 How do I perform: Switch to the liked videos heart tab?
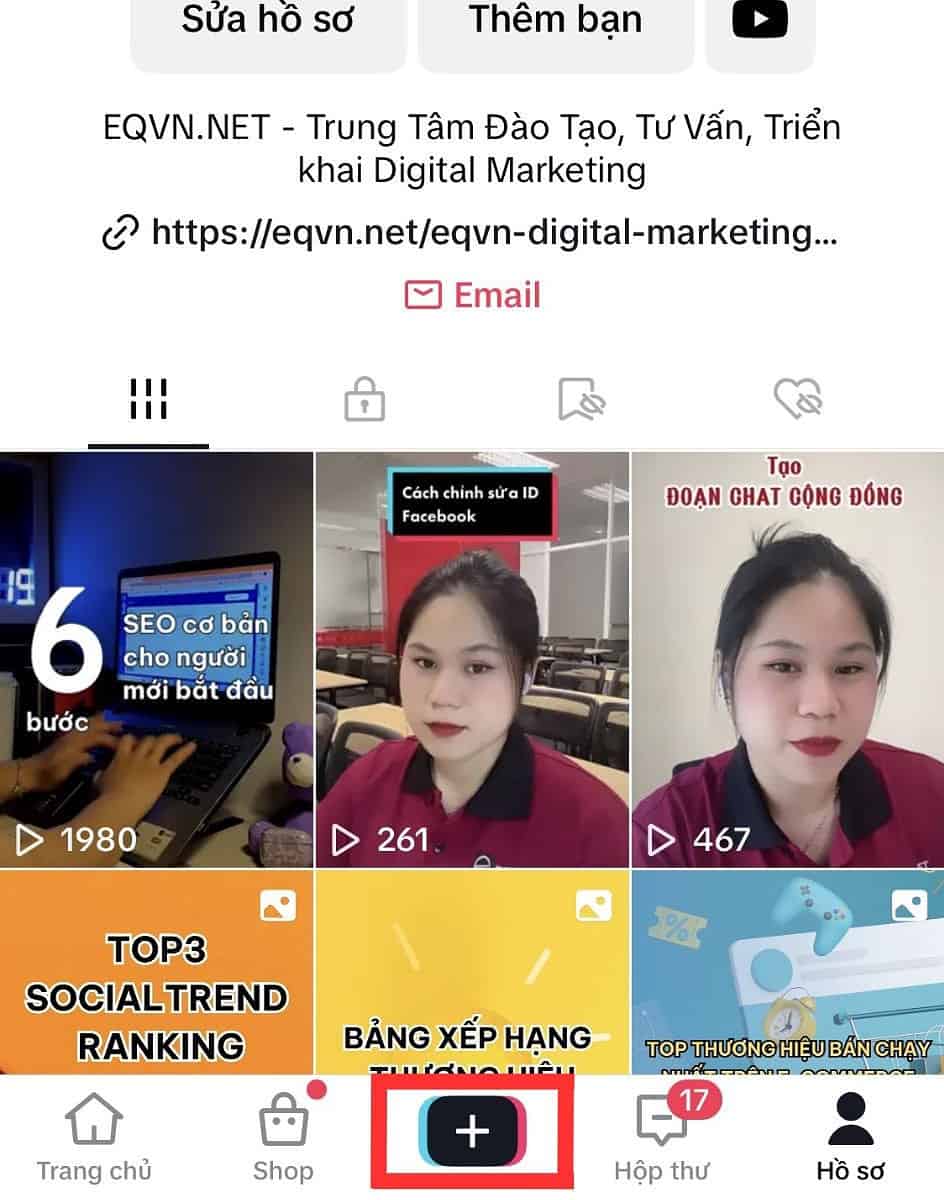(797, 401)
